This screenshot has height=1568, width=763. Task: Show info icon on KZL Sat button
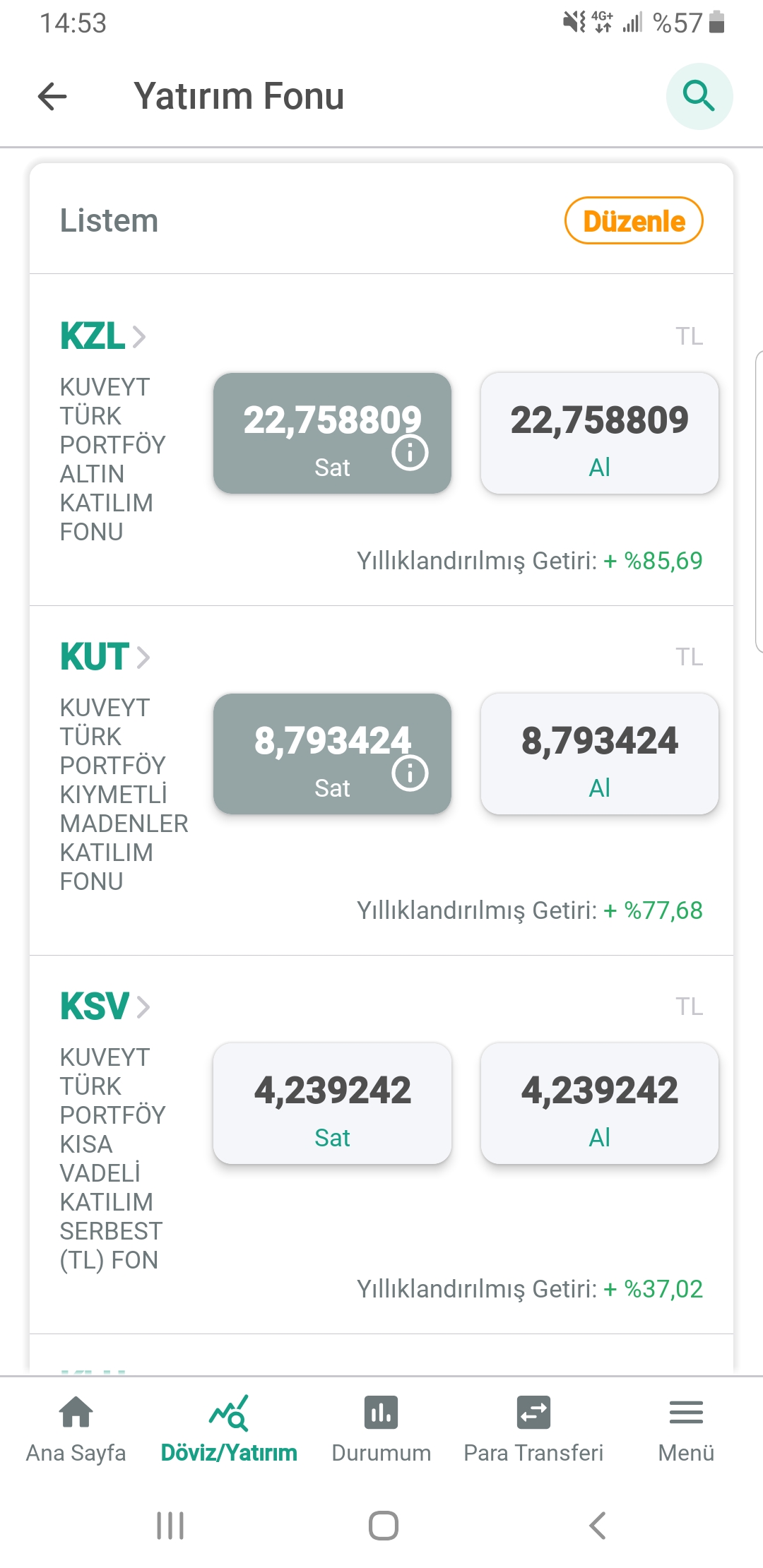coord(410,452)
